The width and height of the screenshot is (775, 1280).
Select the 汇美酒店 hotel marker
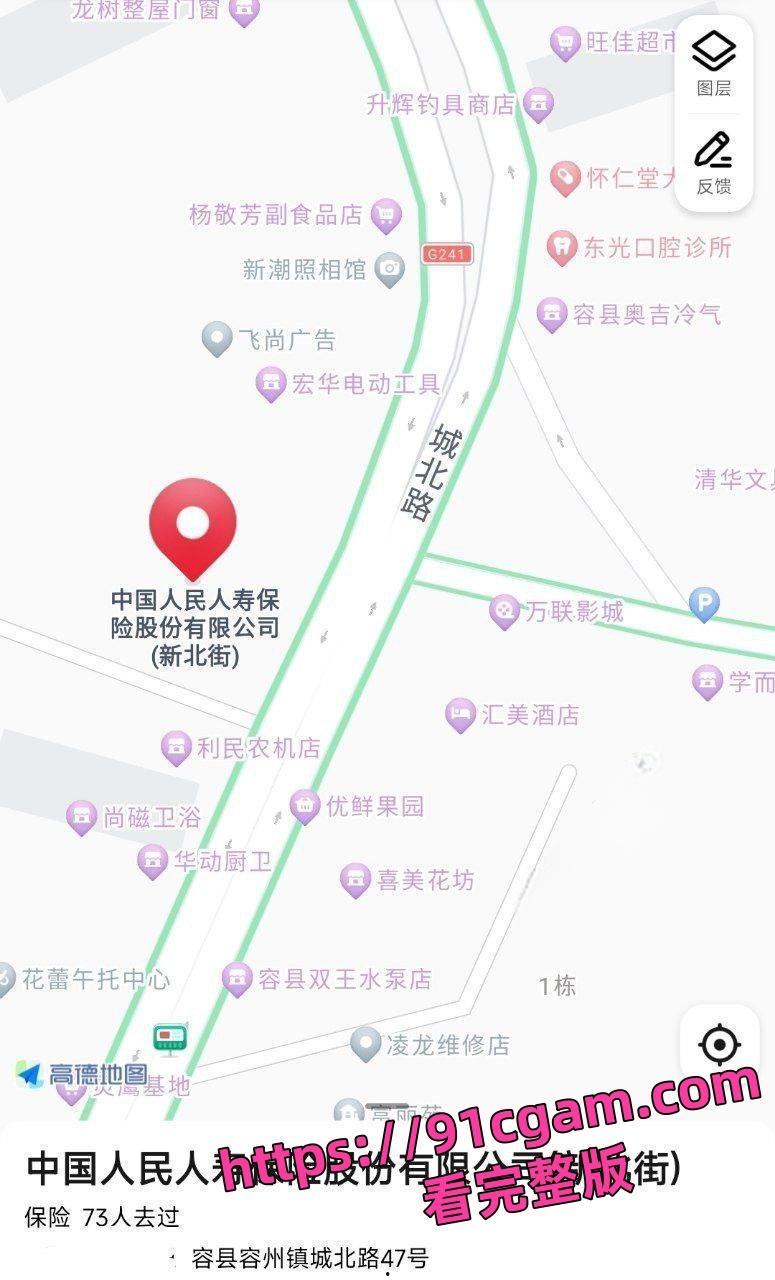click(459, 712)
